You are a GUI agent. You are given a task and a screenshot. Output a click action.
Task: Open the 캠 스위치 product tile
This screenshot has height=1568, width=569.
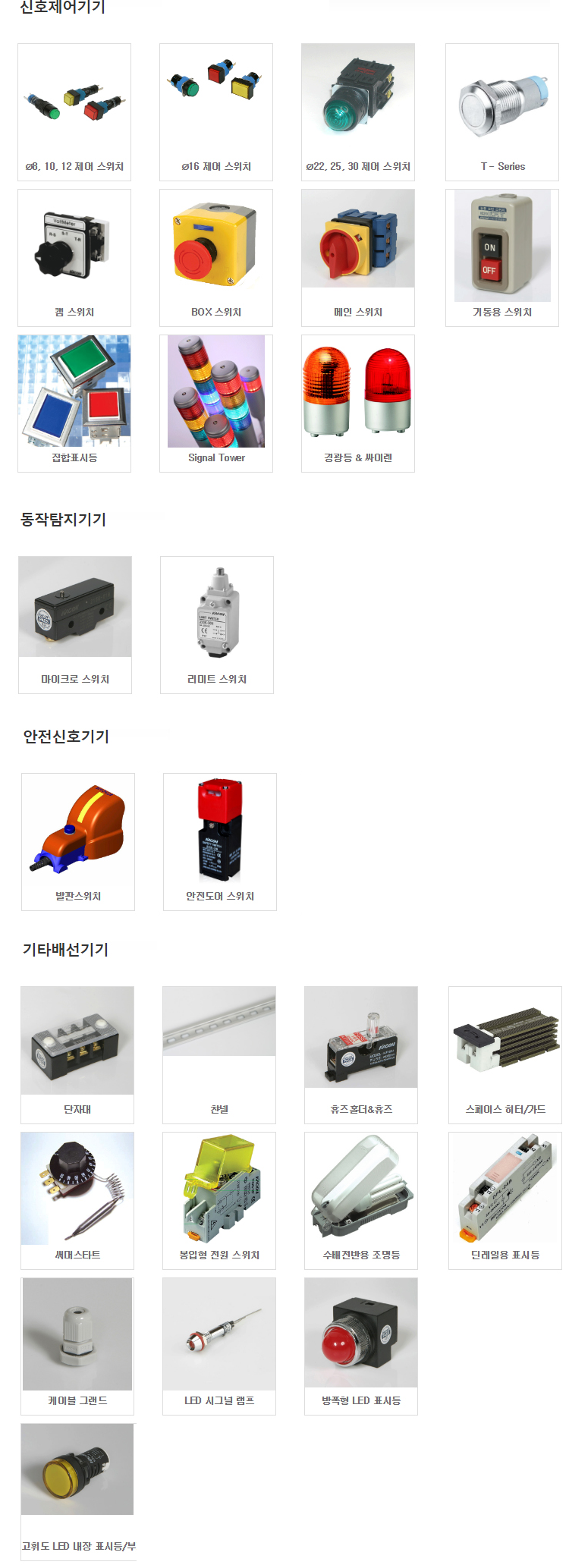74,257
